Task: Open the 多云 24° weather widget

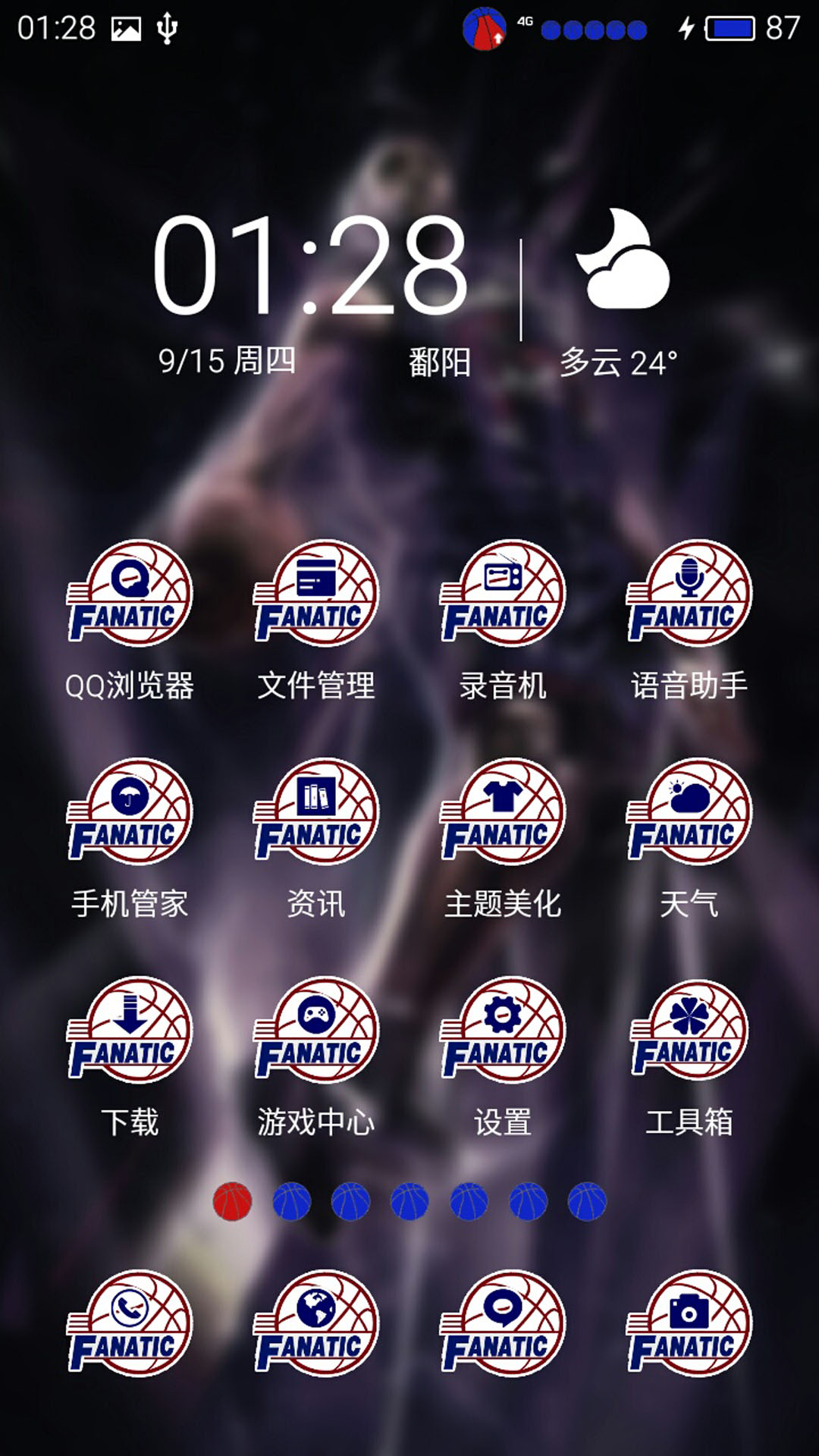Action: coord(618,362)
